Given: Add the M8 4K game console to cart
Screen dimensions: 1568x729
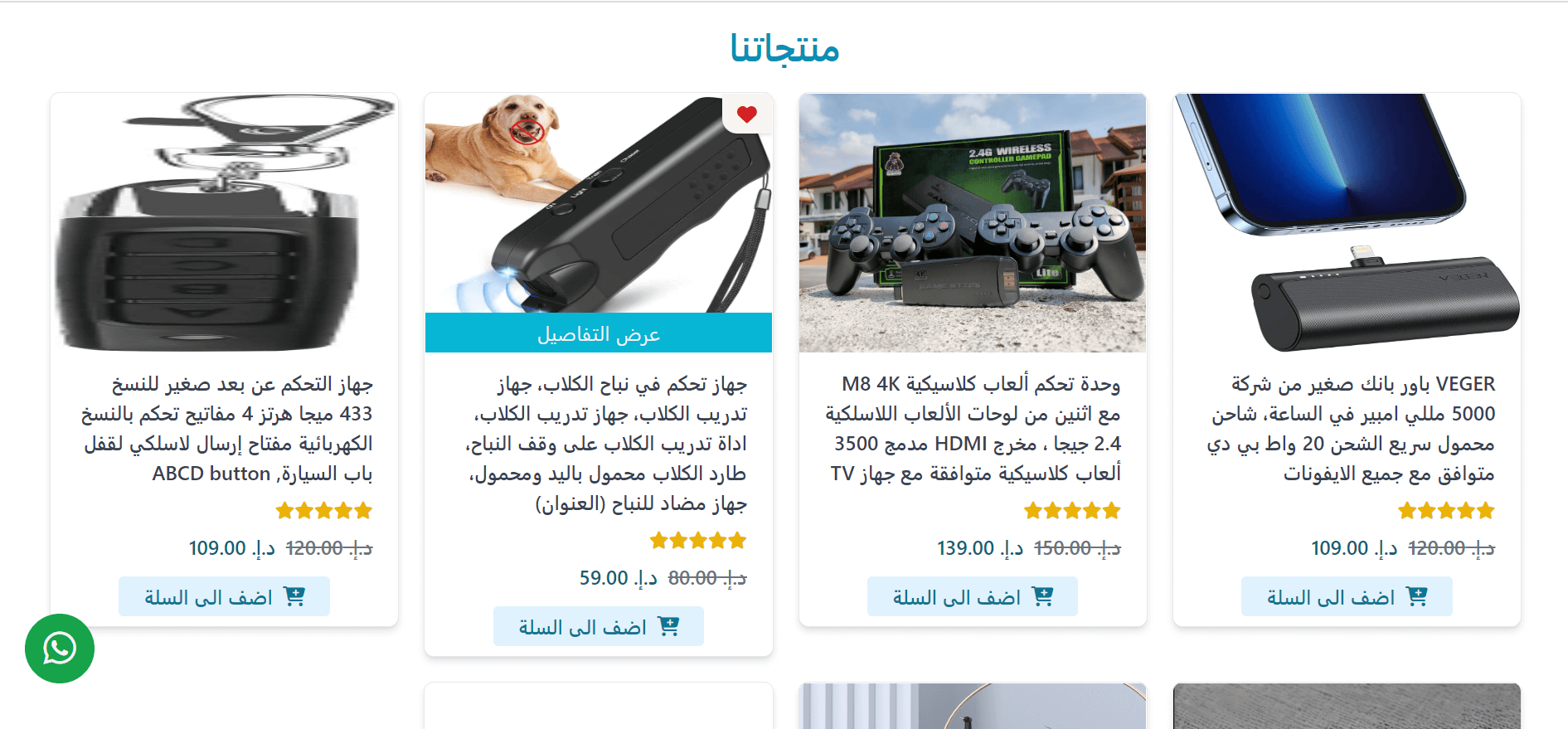Looking at the screenshot, I should pos(972,597).
